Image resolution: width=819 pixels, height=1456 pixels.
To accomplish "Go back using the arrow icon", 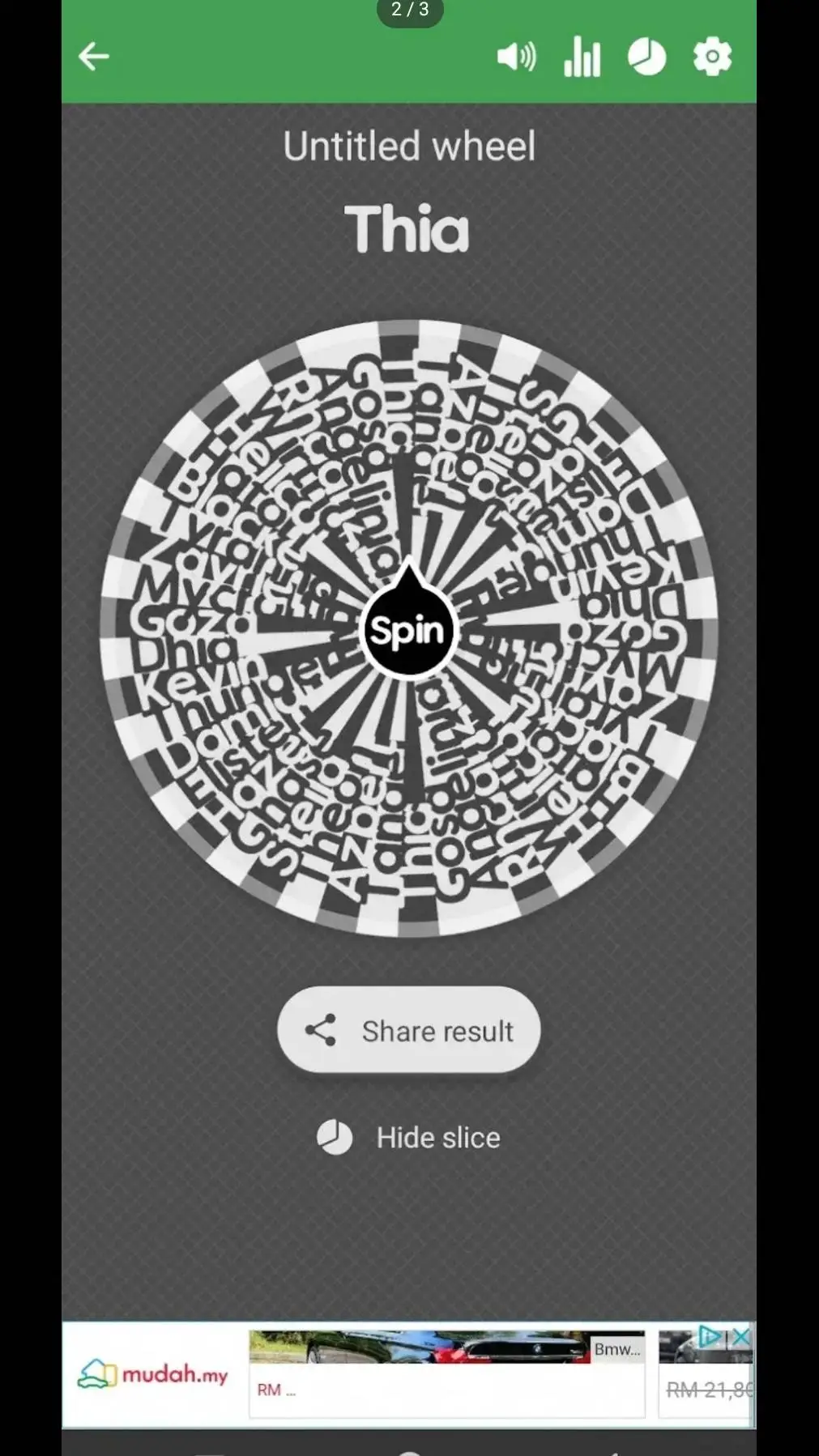I will [94, 57].
